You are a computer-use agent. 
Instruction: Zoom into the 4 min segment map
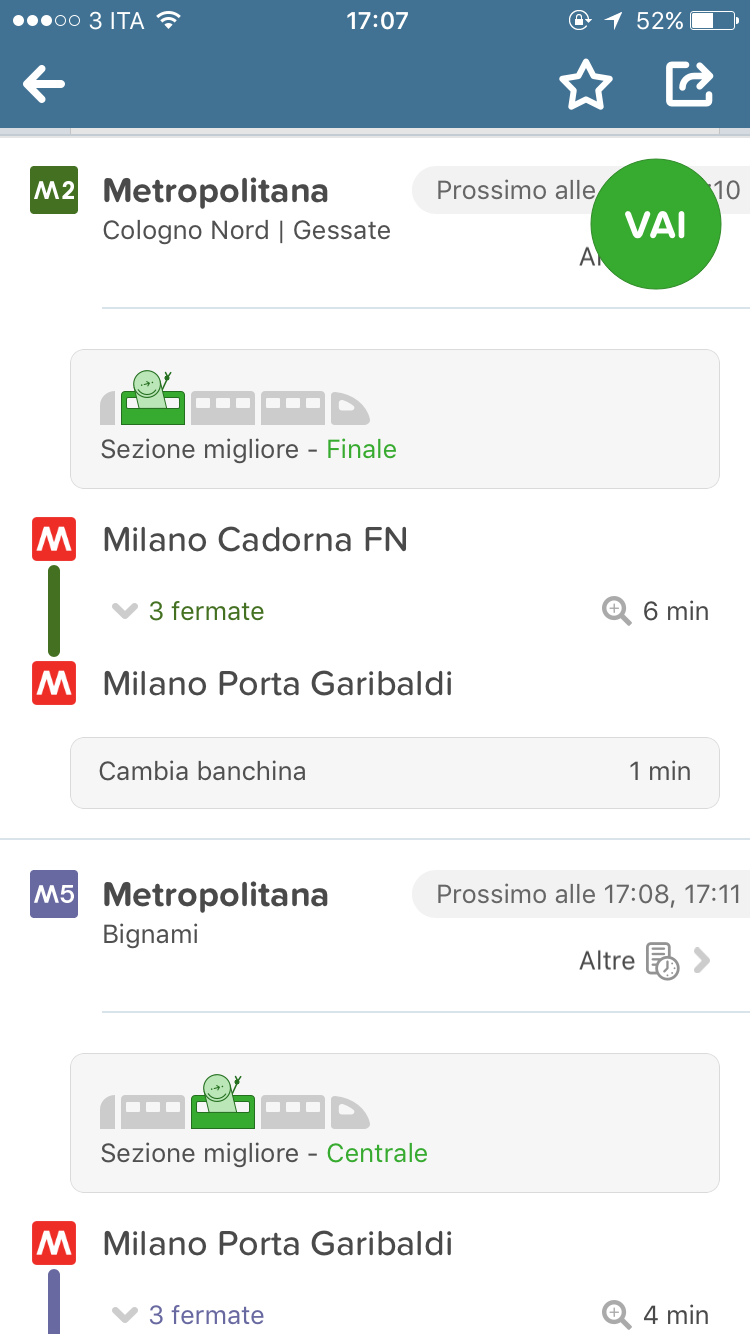(x=617, y=1315)
